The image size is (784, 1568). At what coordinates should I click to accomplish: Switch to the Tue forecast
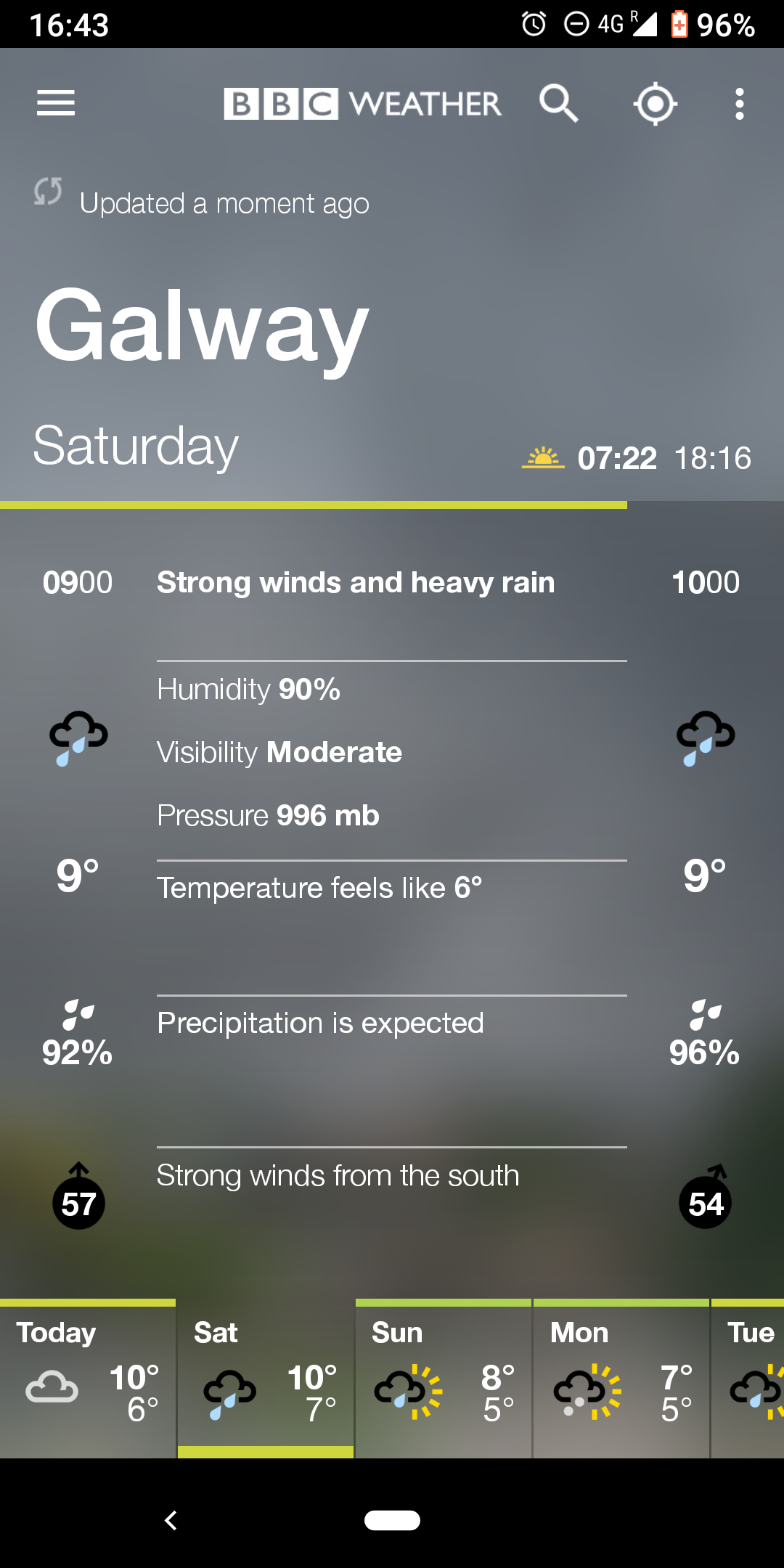click(749, 1378)
